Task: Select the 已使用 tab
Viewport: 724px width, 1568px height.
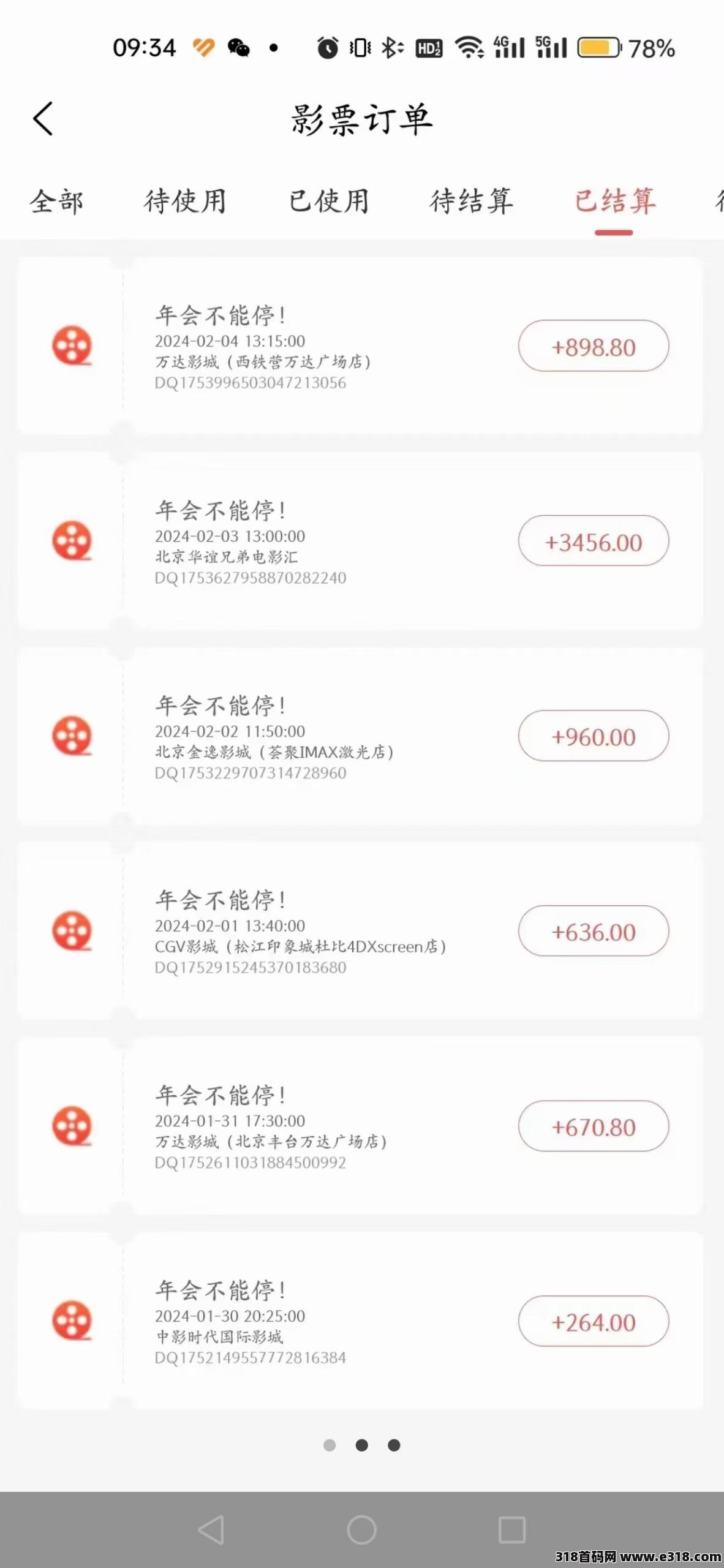Action: pos(329,202)
